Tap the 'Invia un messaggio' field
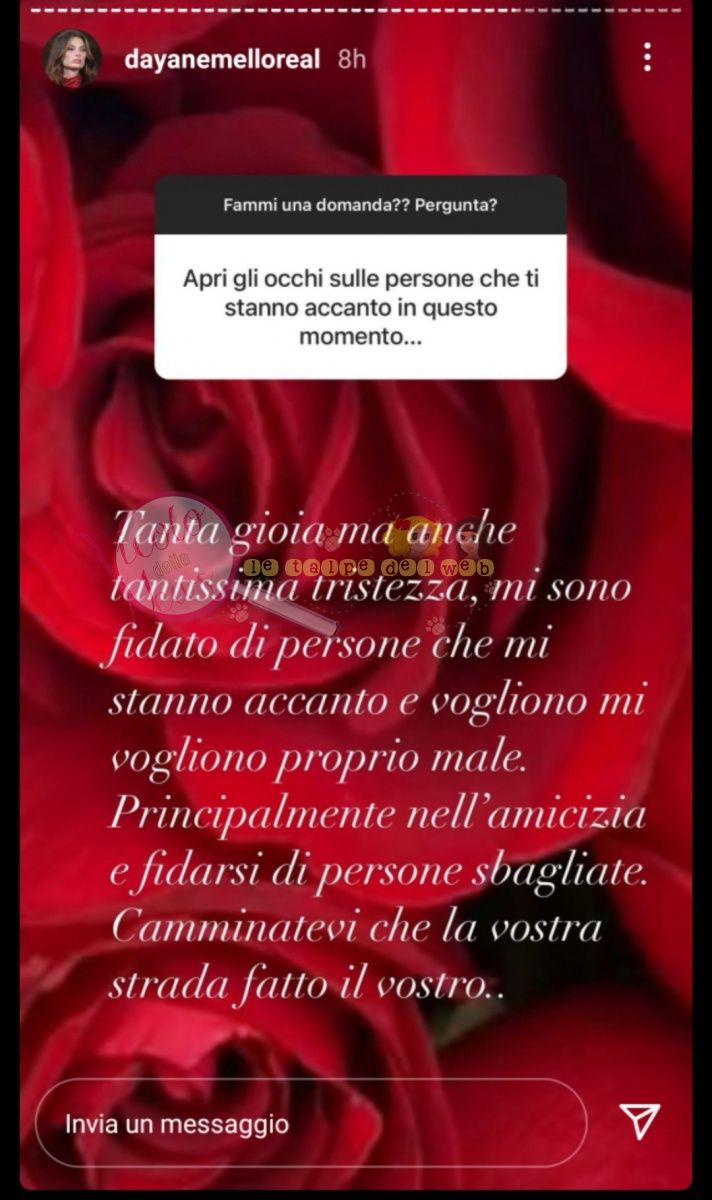The height and width of the screenshot is (1200, 712). point(310,1123)
